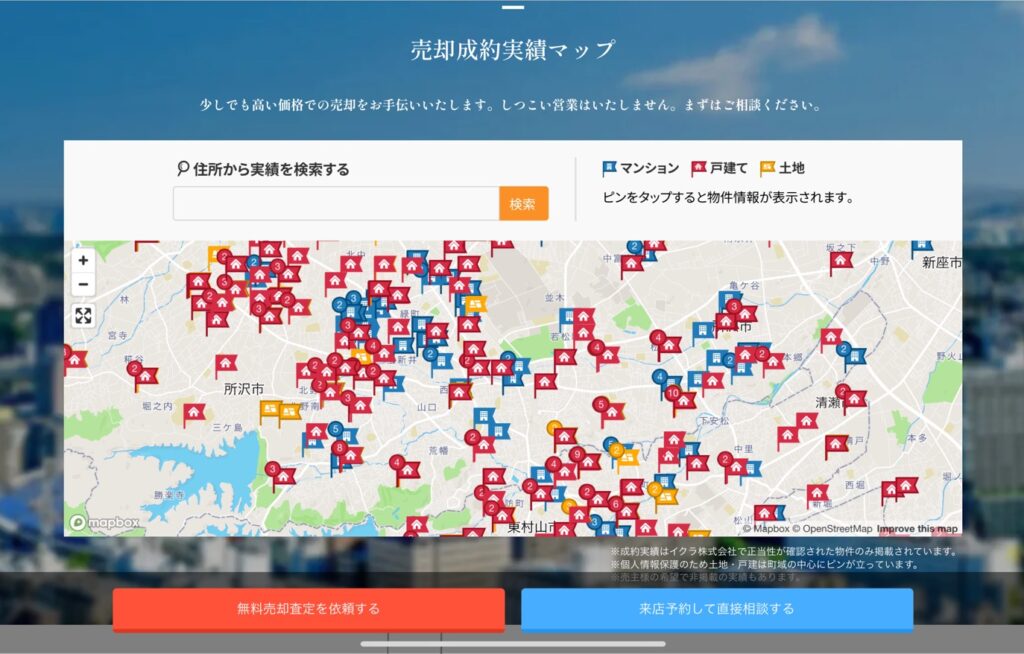This screenshot has height=654, width=1024.
Task: Tap the orange 検索 button
Action: (x=523, y=204)
